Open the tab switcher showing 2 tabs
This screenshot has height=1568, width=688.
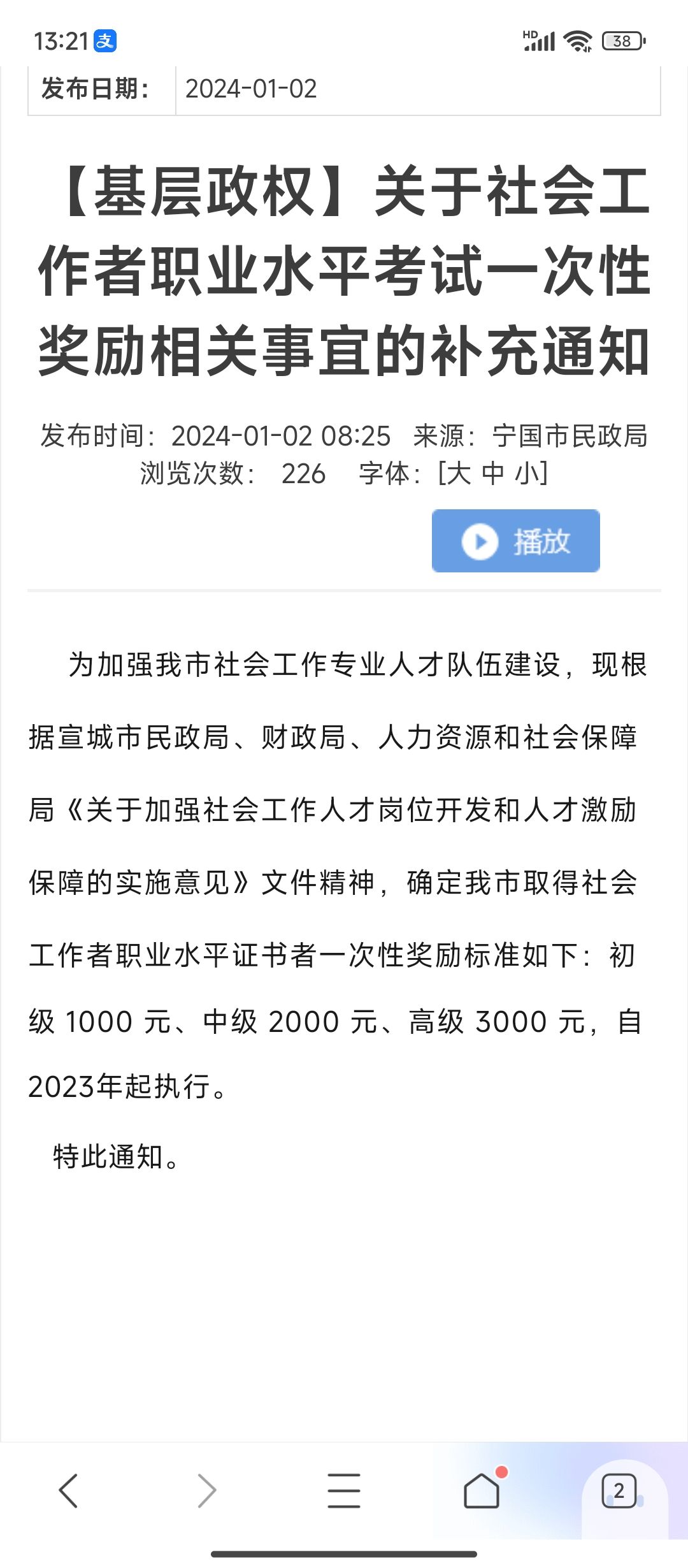pos(619,1491)
